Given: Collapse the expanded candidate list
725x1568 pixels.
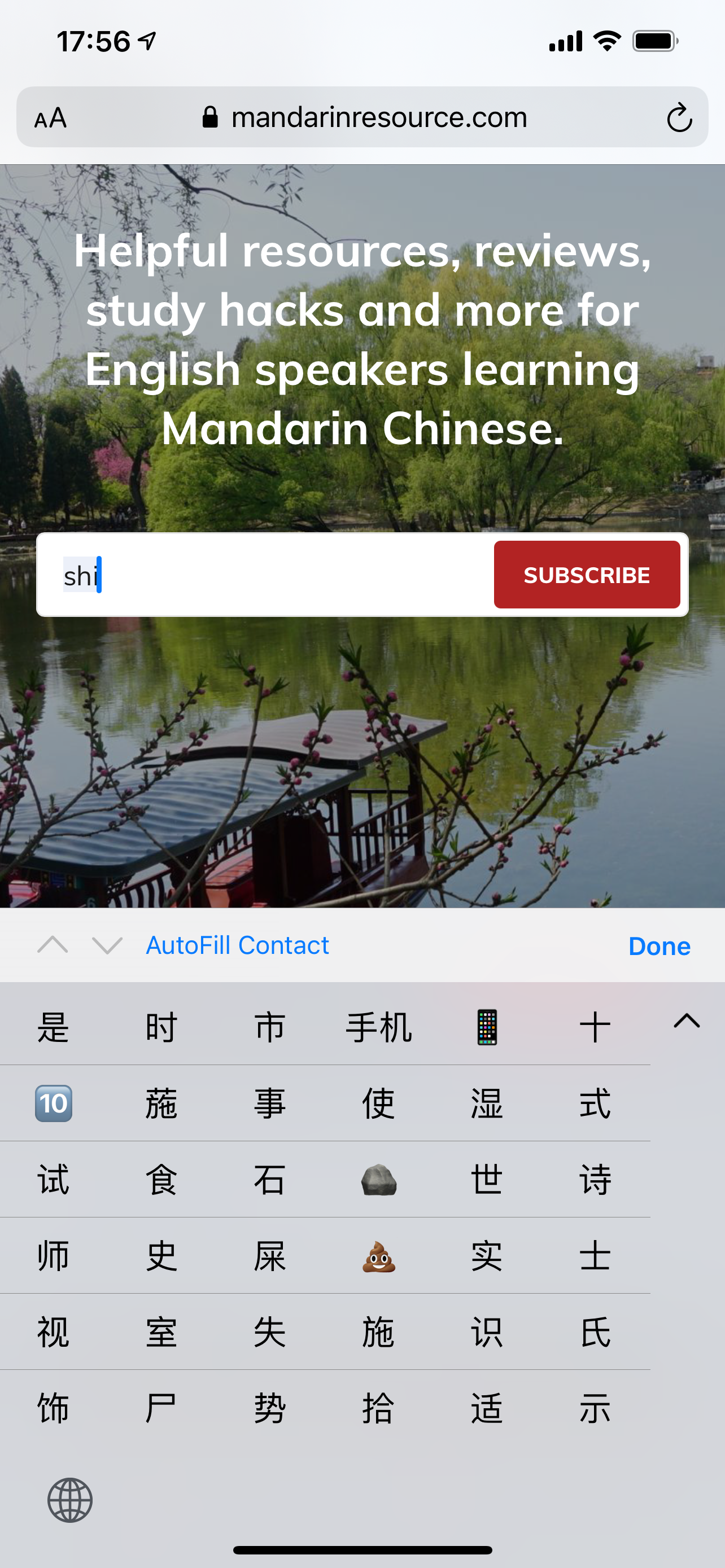Looking at the screenshot, I should click(x=687, y=1022).
